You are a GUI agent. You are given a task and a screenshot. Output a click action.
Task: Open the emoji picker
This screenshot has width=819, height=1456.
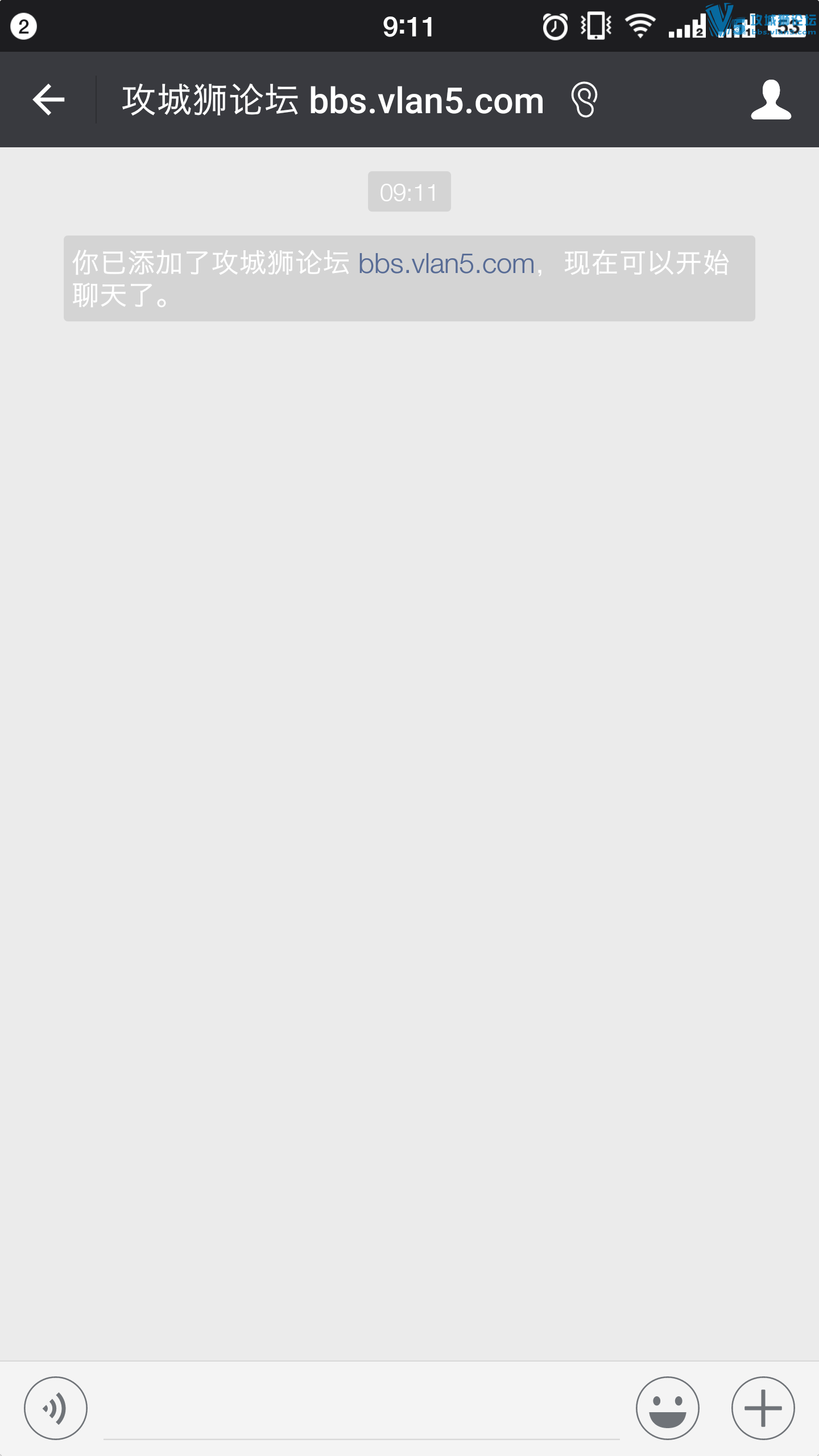[667, 1408]
